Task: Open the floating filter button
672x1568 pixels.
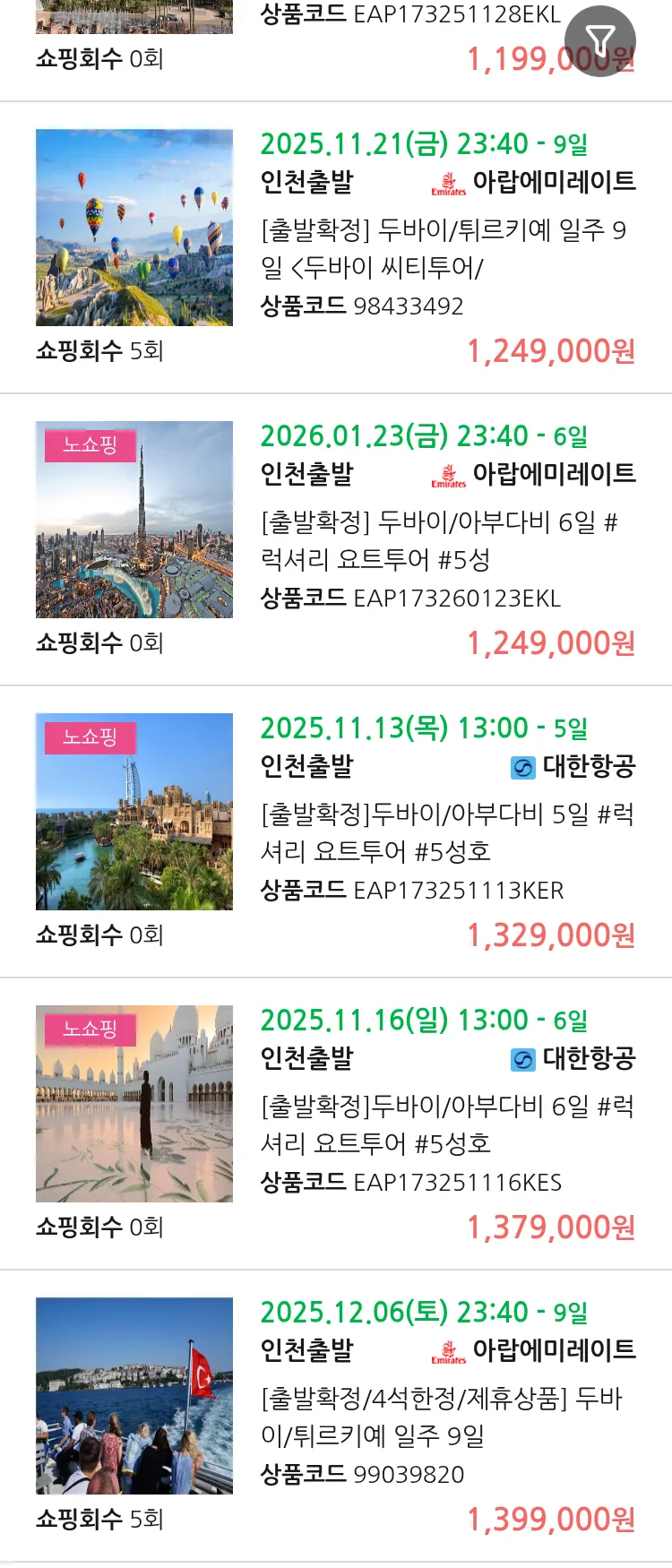Action: (x=599, y=40)
